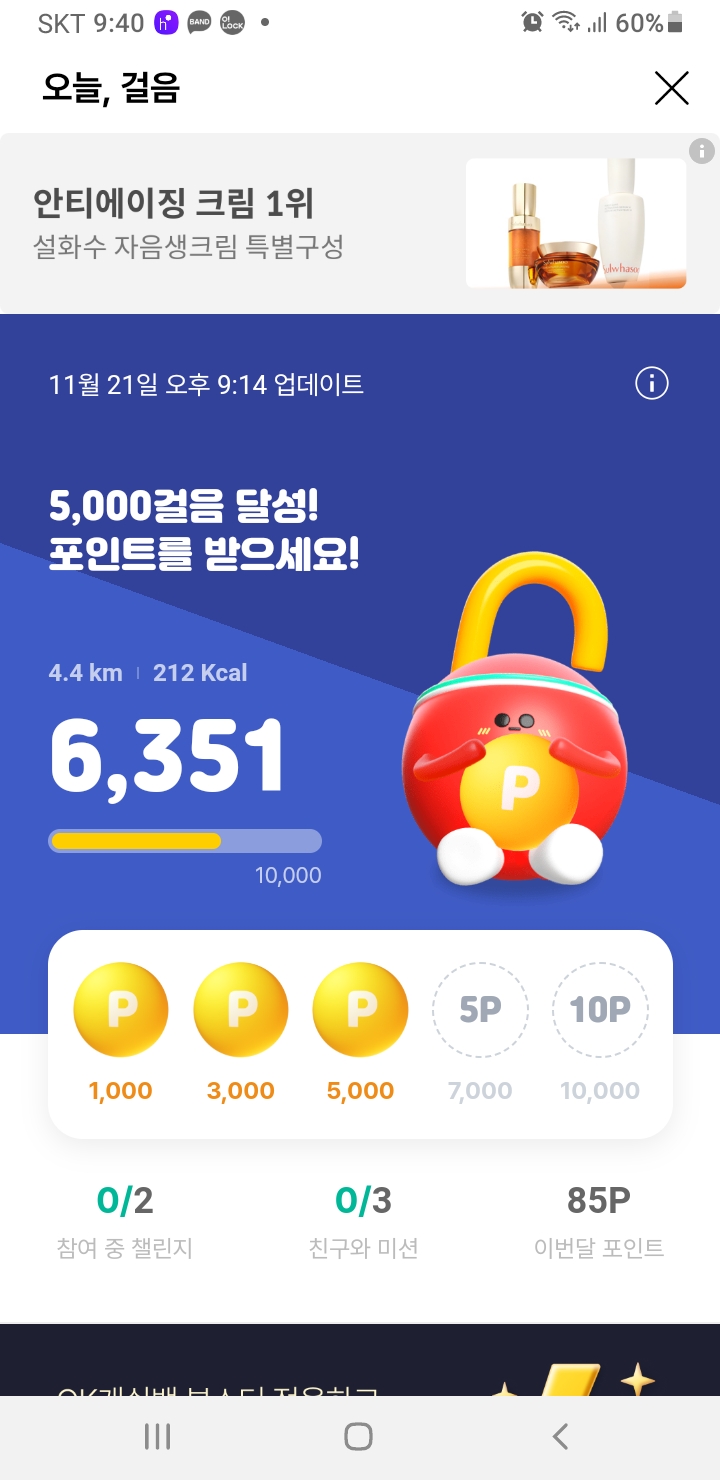
Task: Tap the locked 5P reward for 7,000
Action: 480,1012
